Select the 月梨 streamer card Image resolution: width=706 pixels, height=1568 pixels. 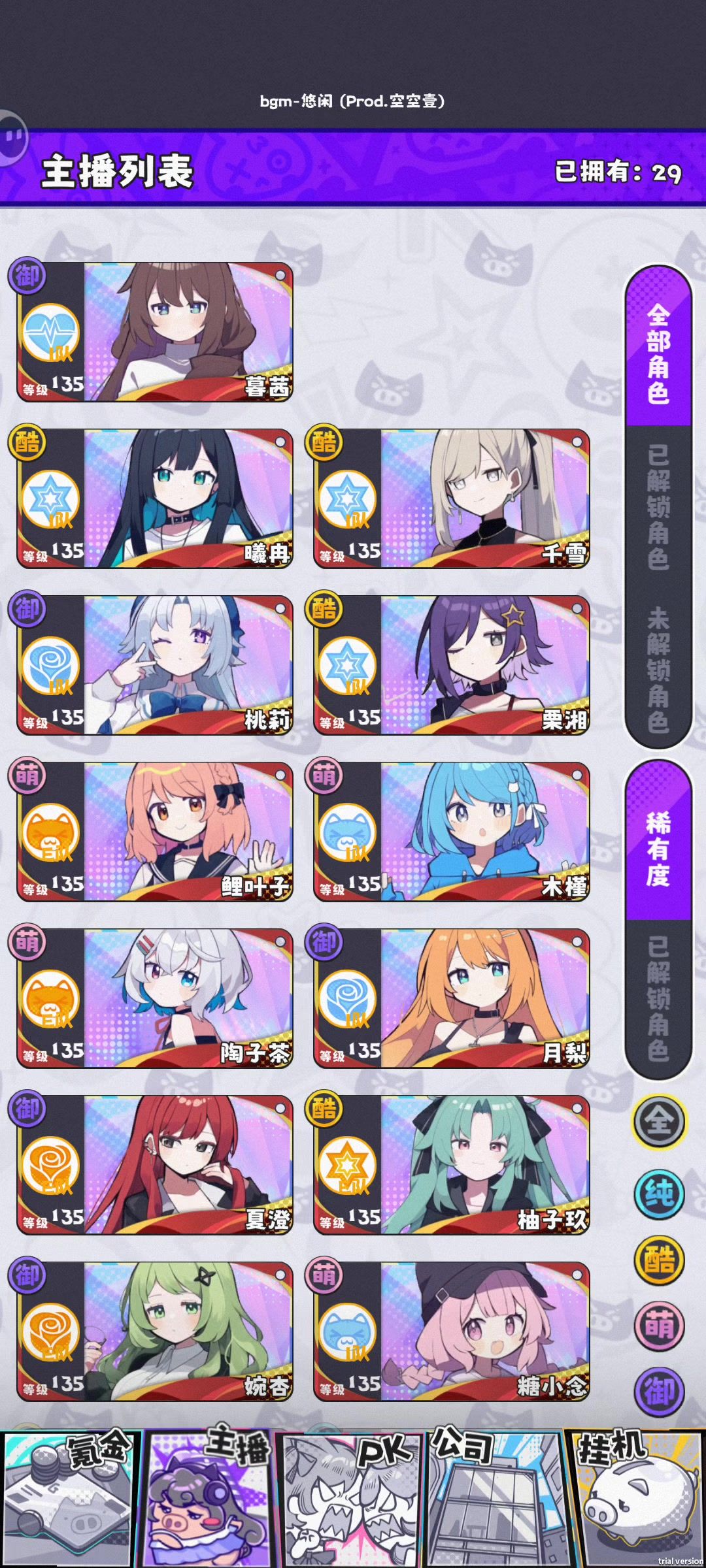point(452,998)
